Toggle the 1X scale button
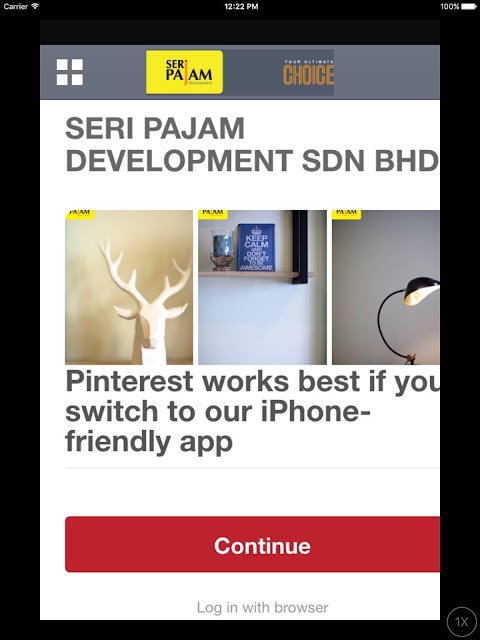480x640 pixels. [461, 622]
